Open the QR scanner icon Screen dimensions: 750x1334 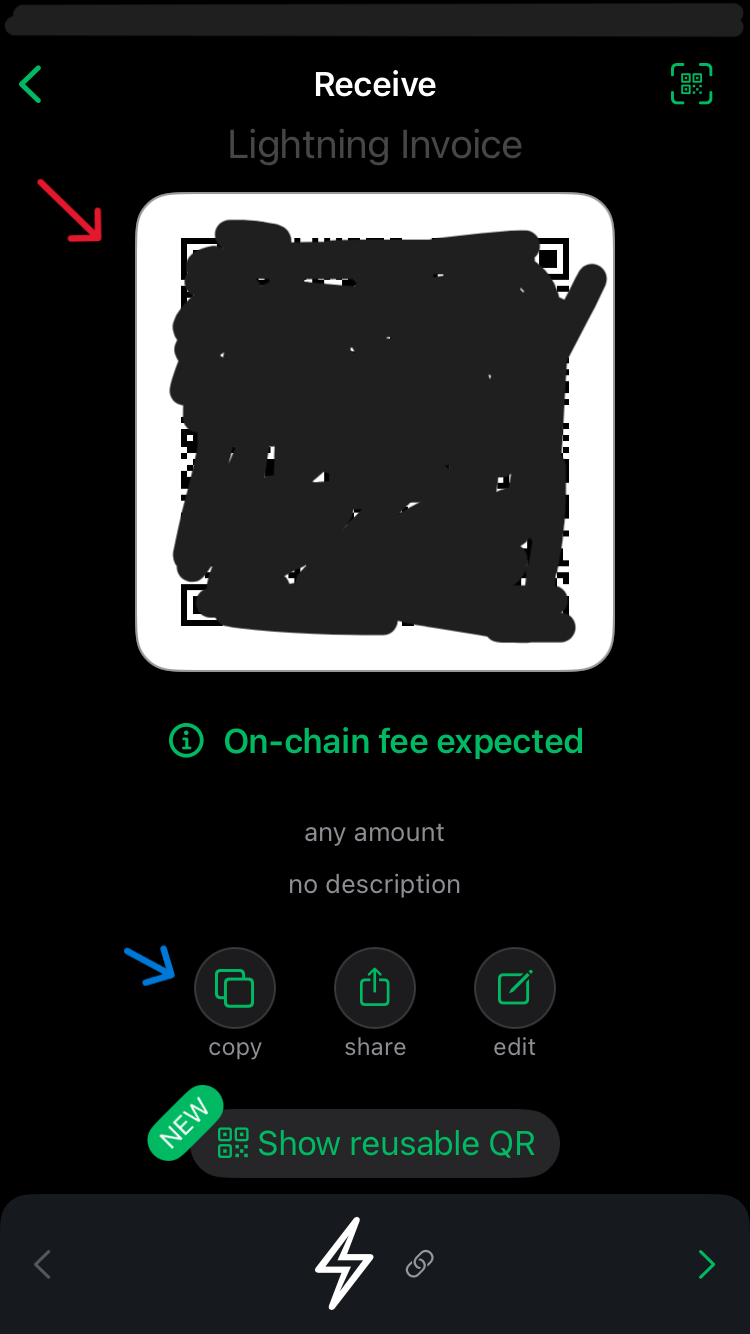coord(691,84)
